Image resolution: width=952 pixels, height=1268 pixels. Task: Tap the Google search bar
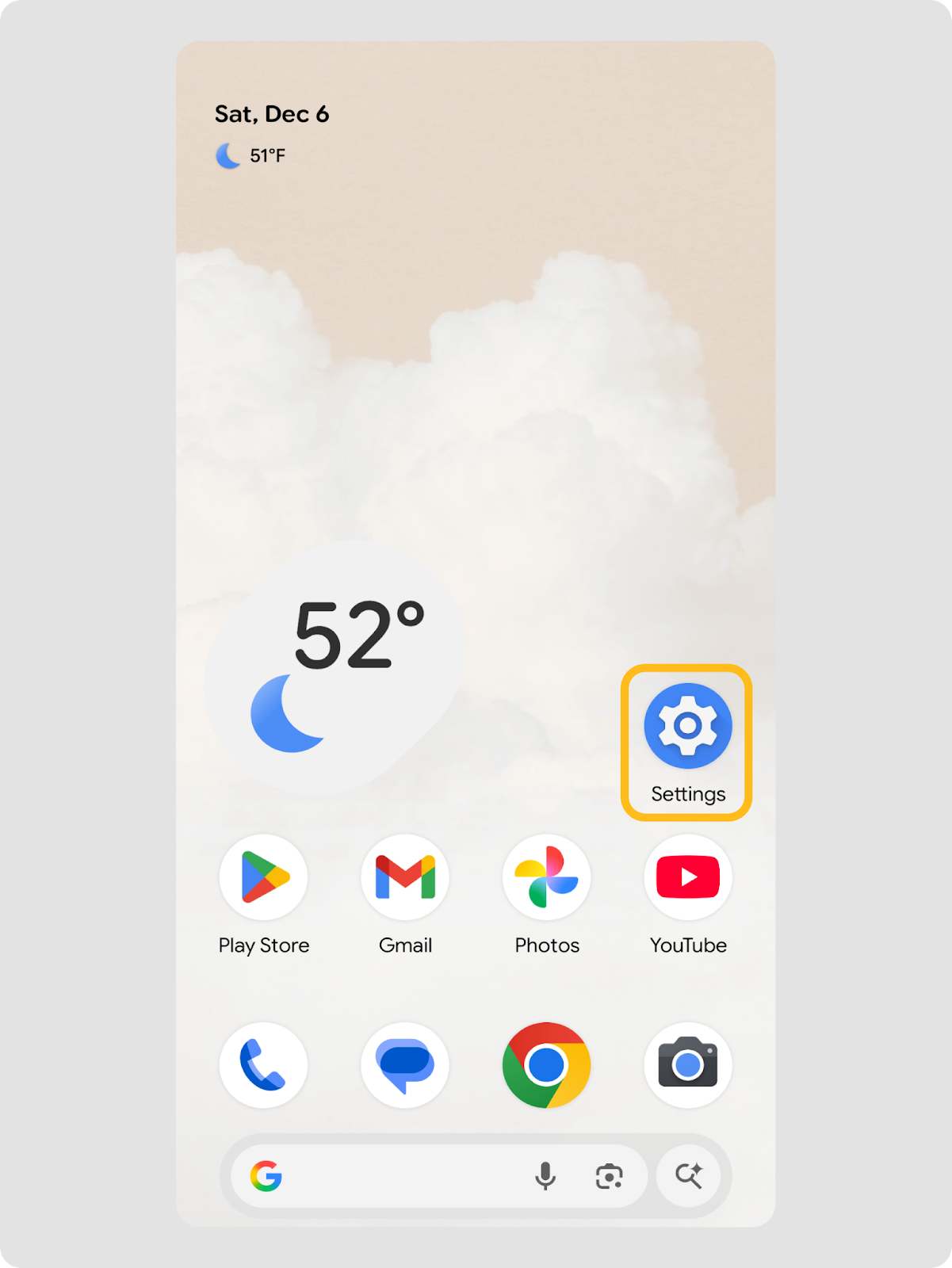[396, 1176]
